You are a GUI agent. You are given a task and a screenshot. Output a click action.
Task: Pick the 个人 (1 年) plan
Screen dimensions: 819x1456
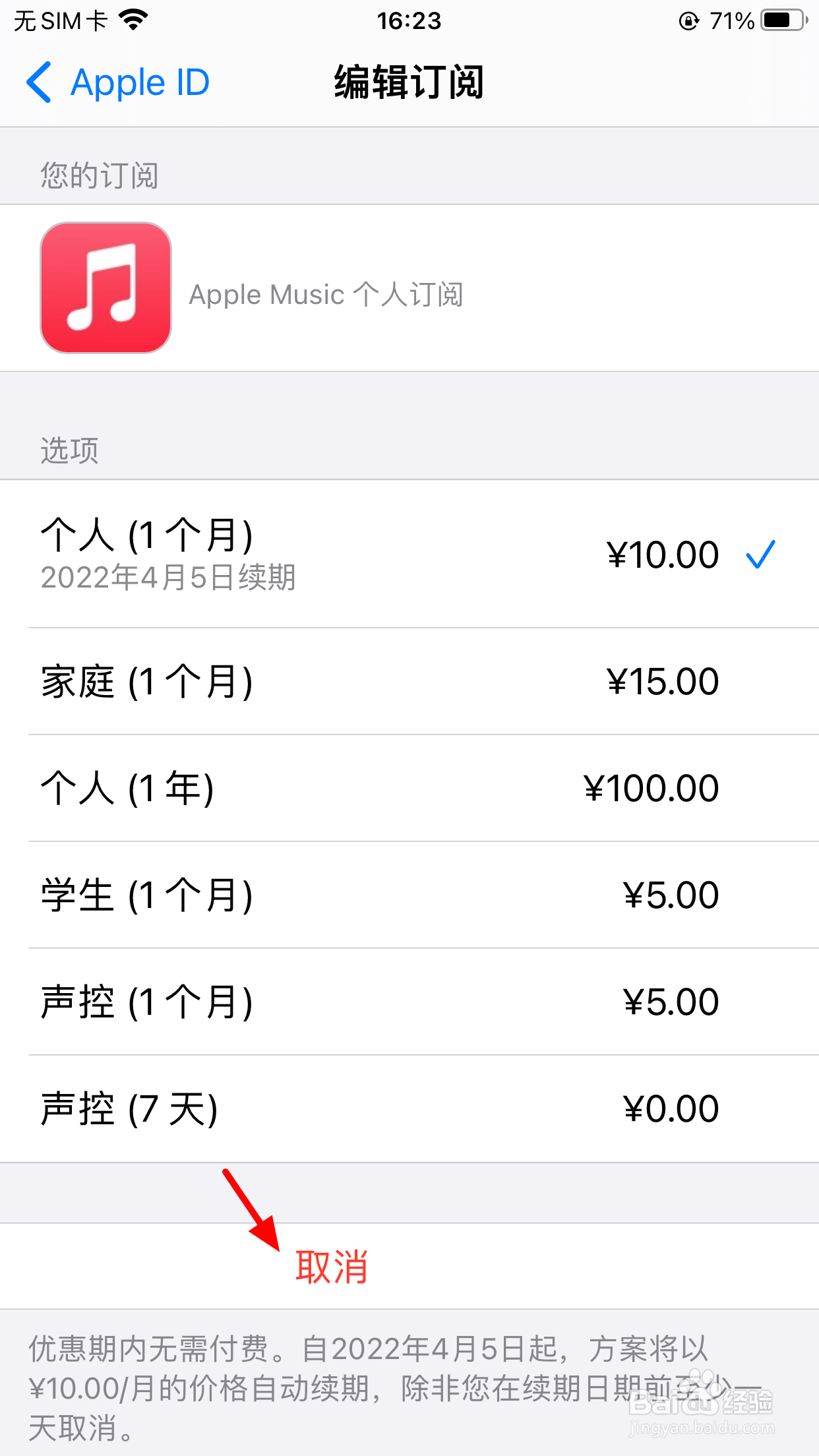point(409,788)
